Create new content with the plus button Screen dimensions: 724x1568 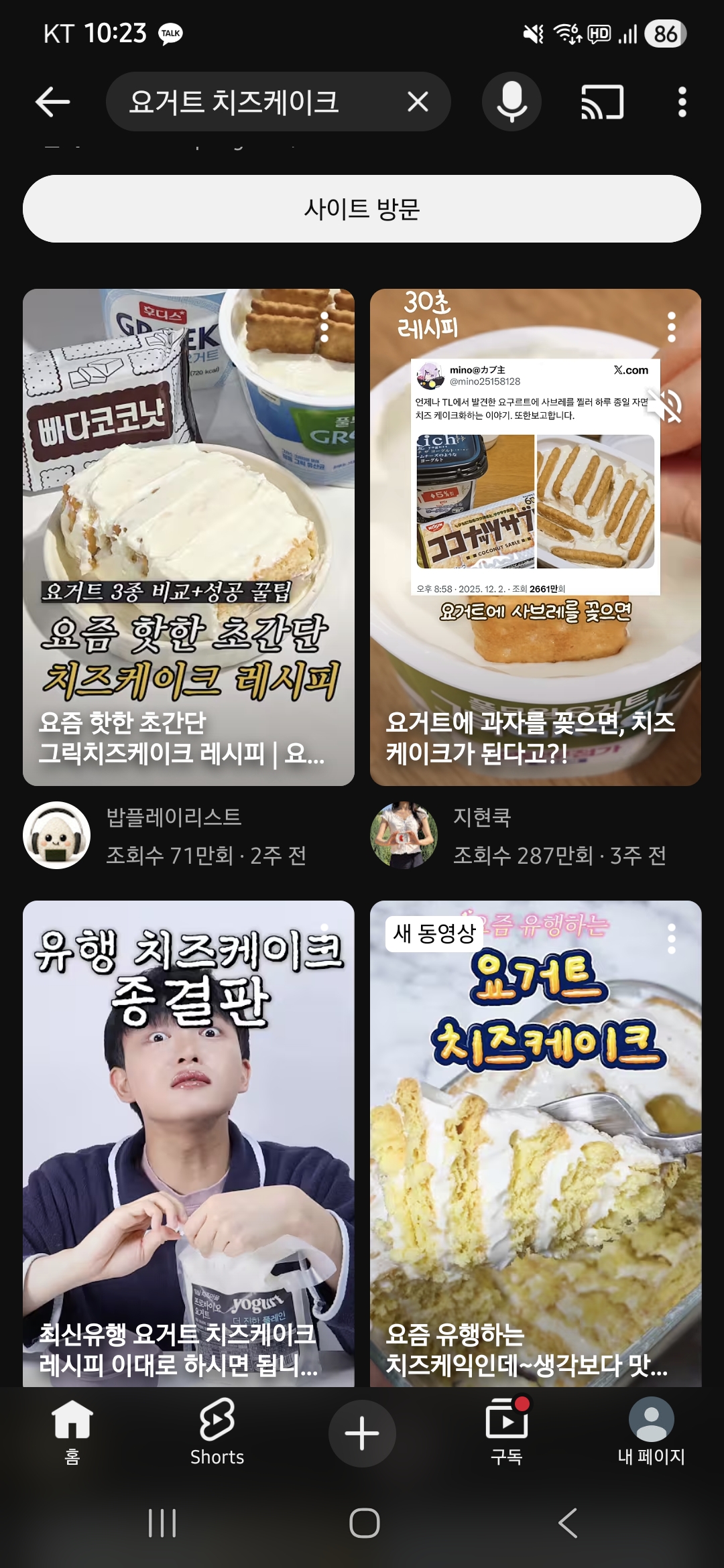(x=362, y=1433)
